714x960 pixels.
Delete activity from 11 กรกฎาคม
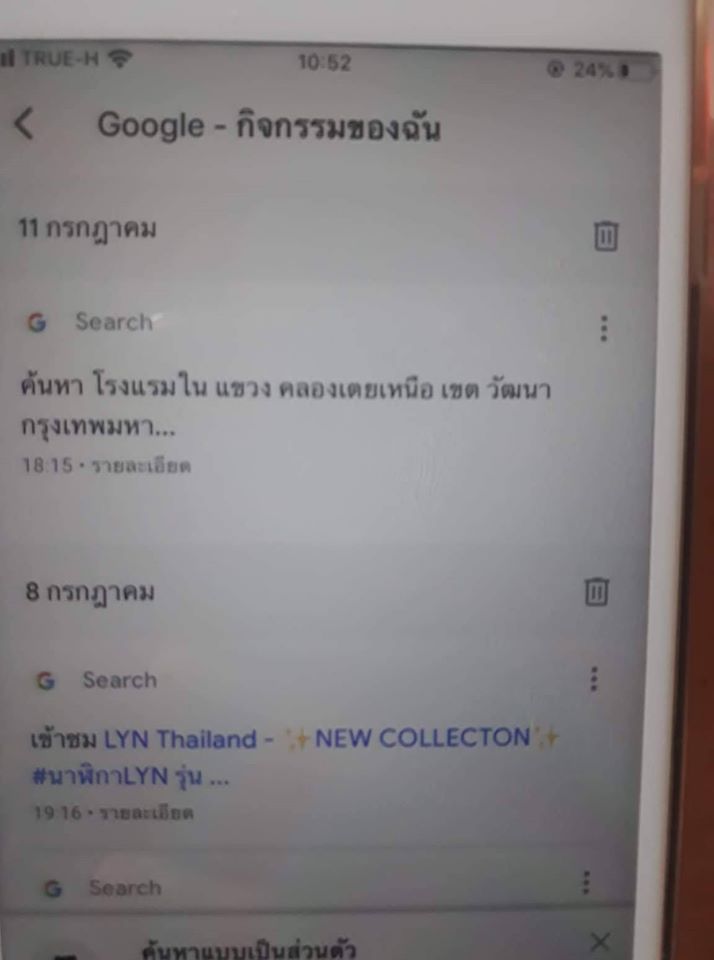pyautogui.click(x=606, y=236)
